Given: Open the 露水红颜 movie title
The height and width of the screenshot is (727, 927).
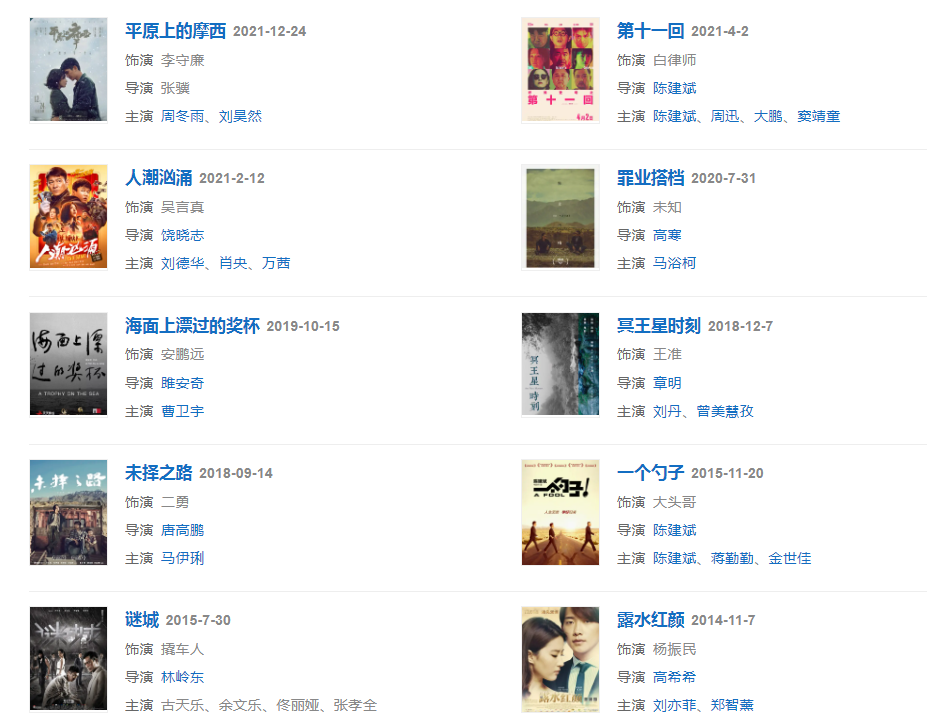Looking at the screenshot, I should coord(650,620).
